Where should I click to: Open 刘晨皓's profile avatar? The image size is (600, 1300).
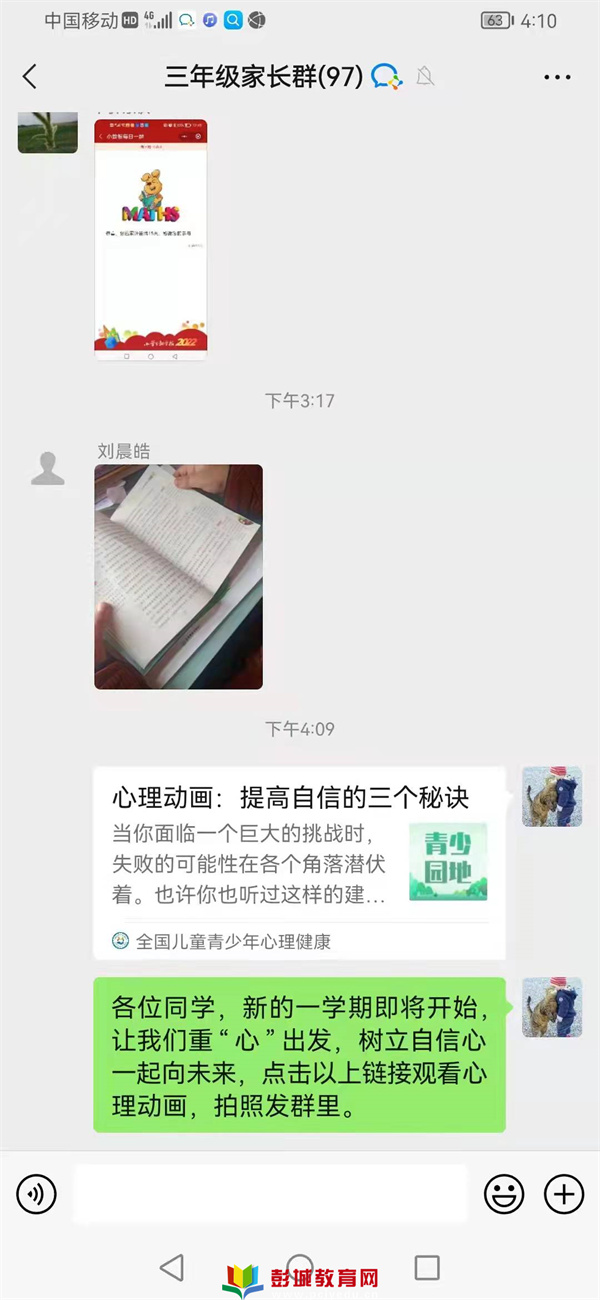coord(47,469)
